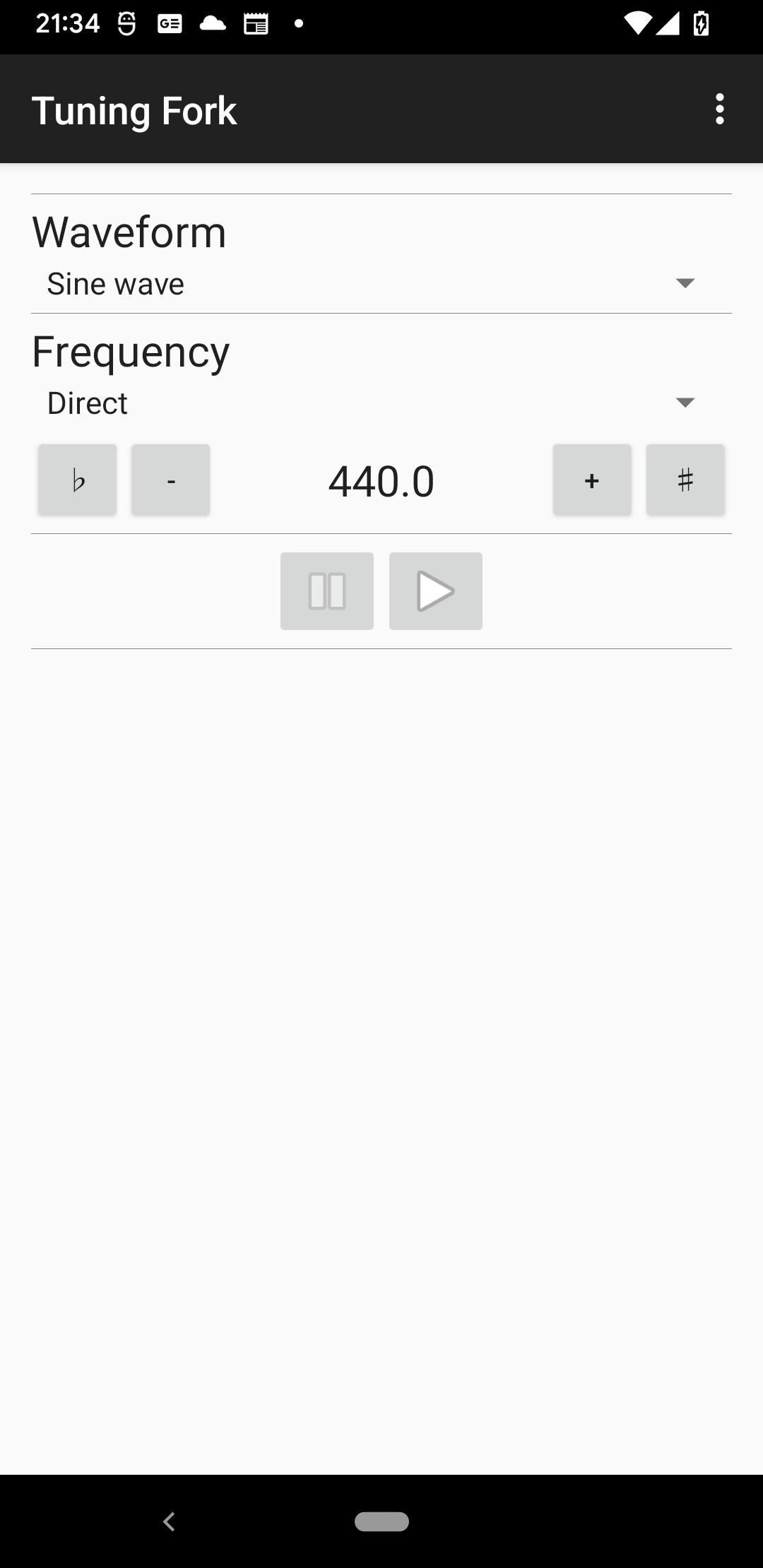Tap the 440.0 frequency value

coord(381,482)
